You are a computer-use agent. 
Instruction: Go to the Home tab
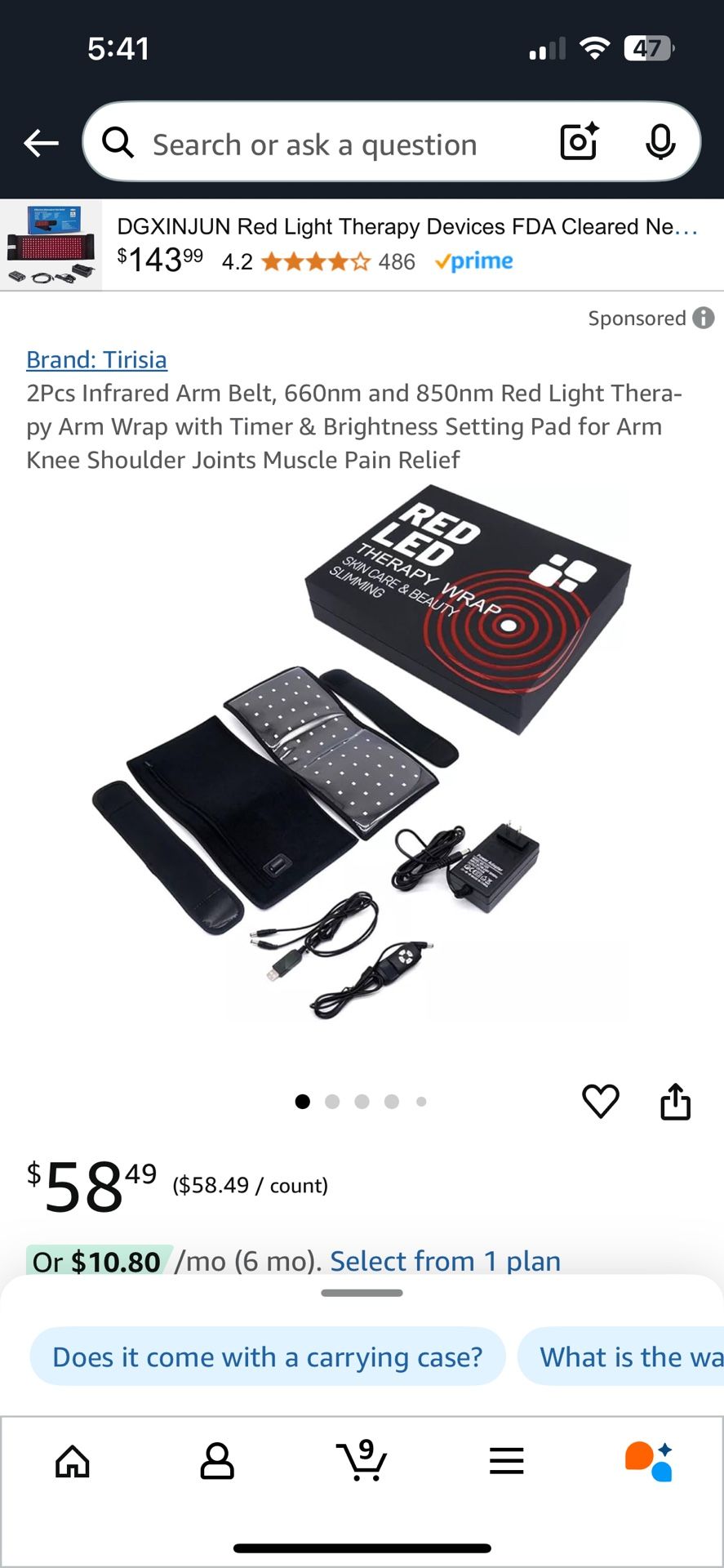(x=73, y=1461)
